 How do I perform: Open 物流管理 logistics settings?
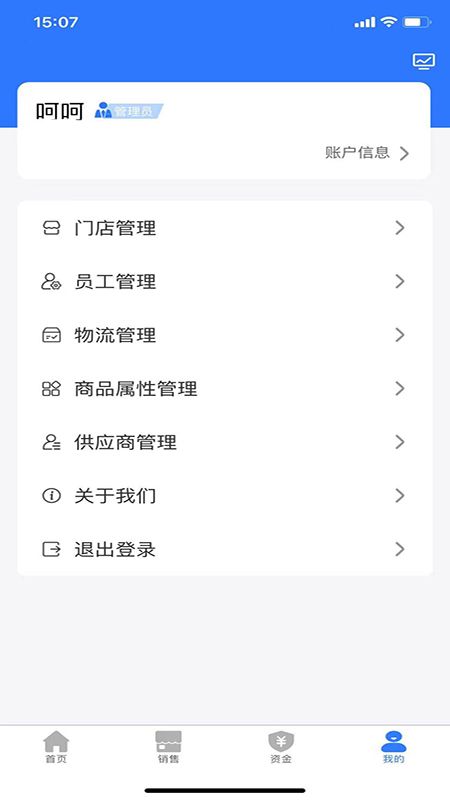[x=224, y=335]
